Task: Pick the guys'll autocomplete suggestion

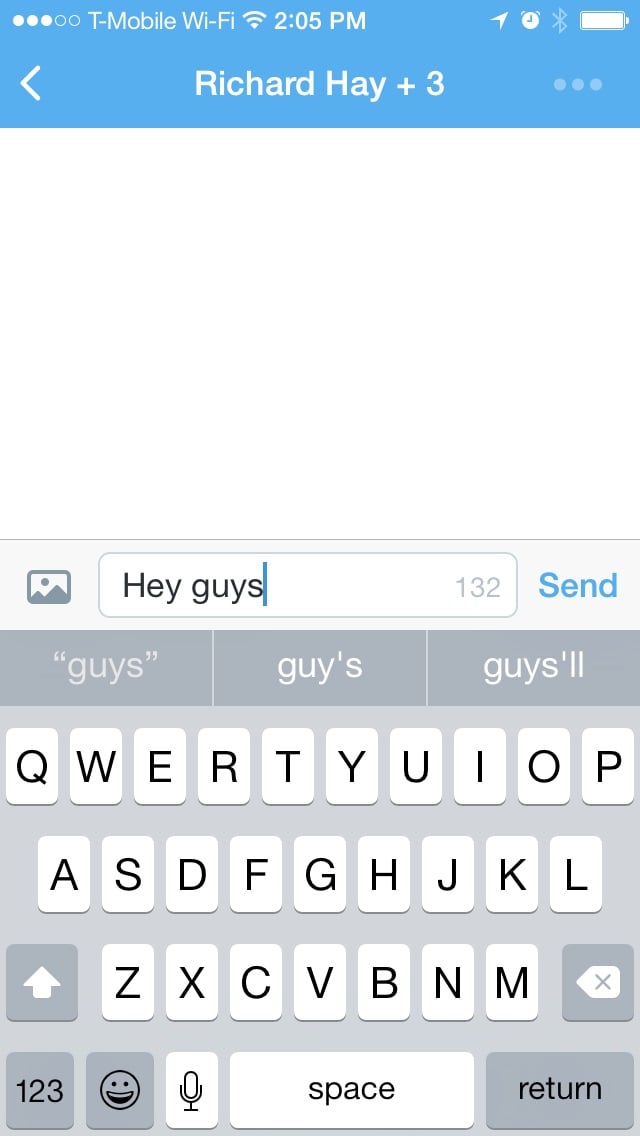Action: pyautogui.click(x=533, y=667)
